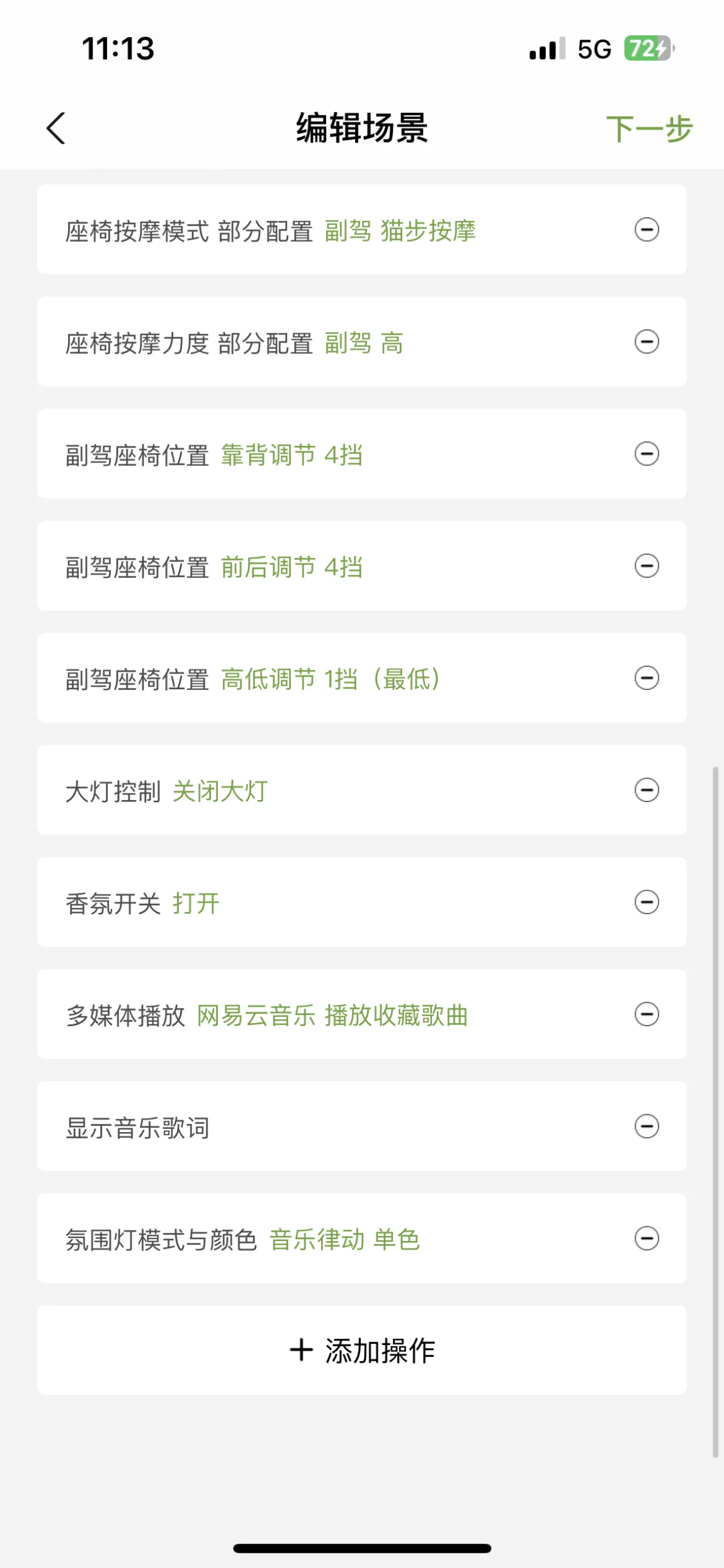Remove the 座椅按摩模式 action
The image size is (724, 1568).
(647, 229)
